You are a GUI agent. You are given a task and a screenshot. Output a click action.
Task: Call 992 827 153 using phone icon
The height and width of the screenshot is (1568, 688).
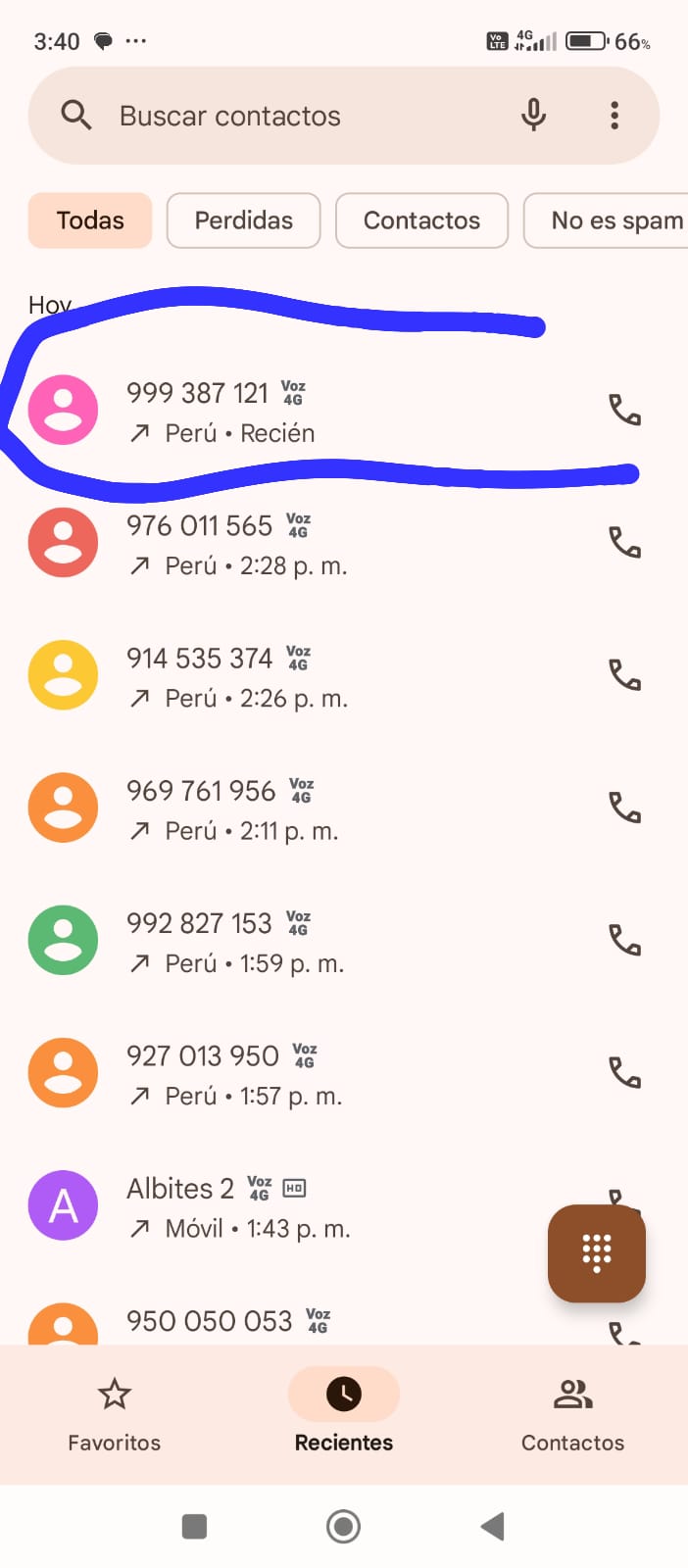coord(624,941)
